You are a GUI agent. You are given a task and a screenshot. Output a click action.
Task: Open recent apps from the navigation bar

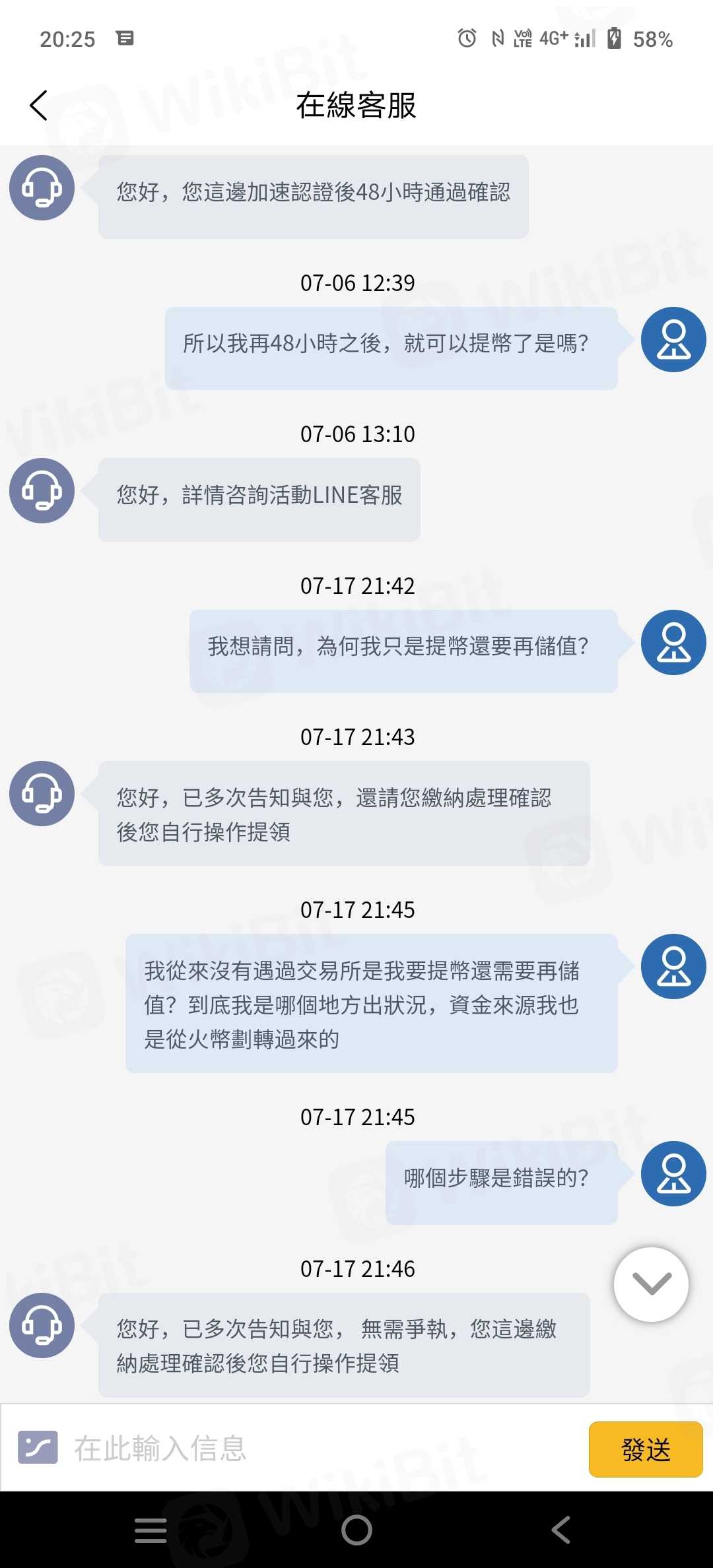tap(151, 1530)
